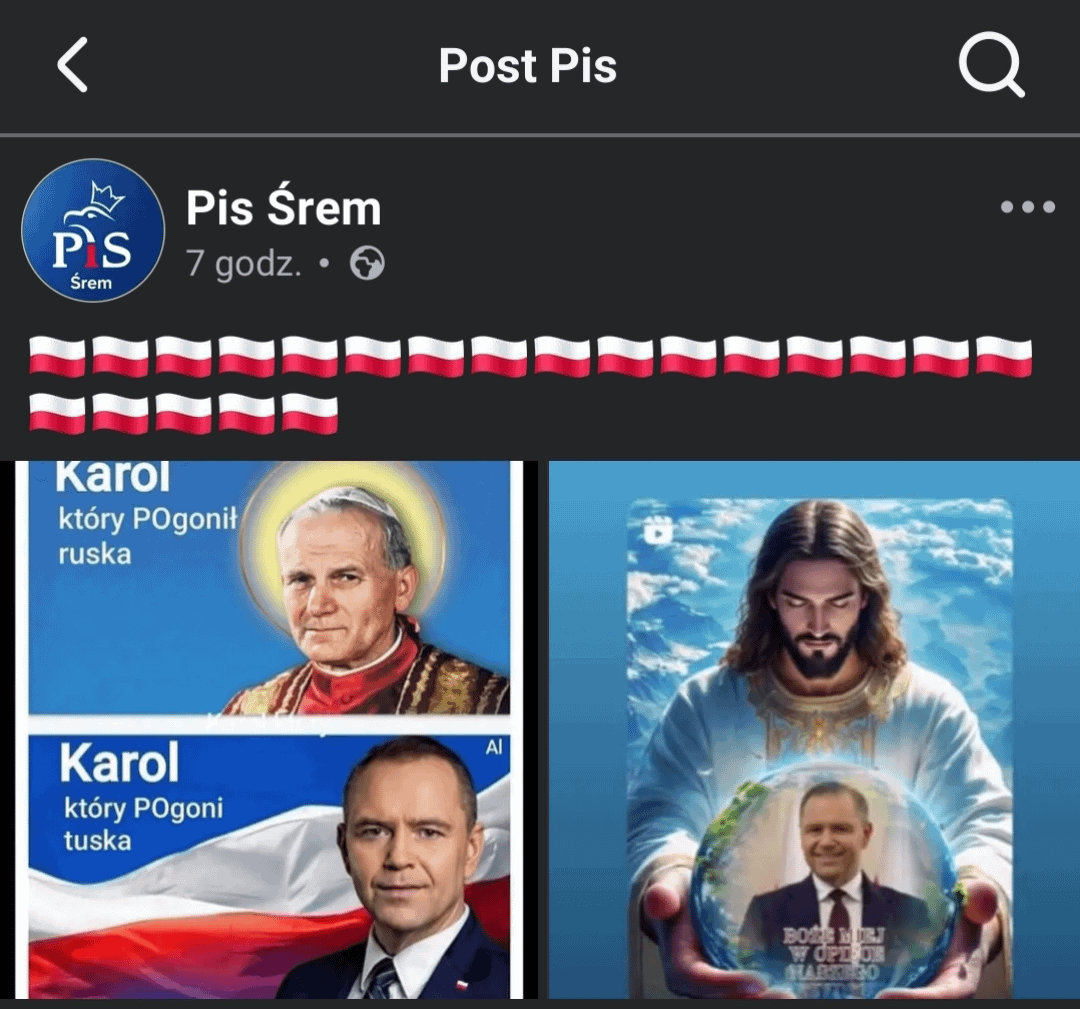This screenshot has height=1009, width=1080.
Task: Open the right post image with the globe
Action: [814, 729]
